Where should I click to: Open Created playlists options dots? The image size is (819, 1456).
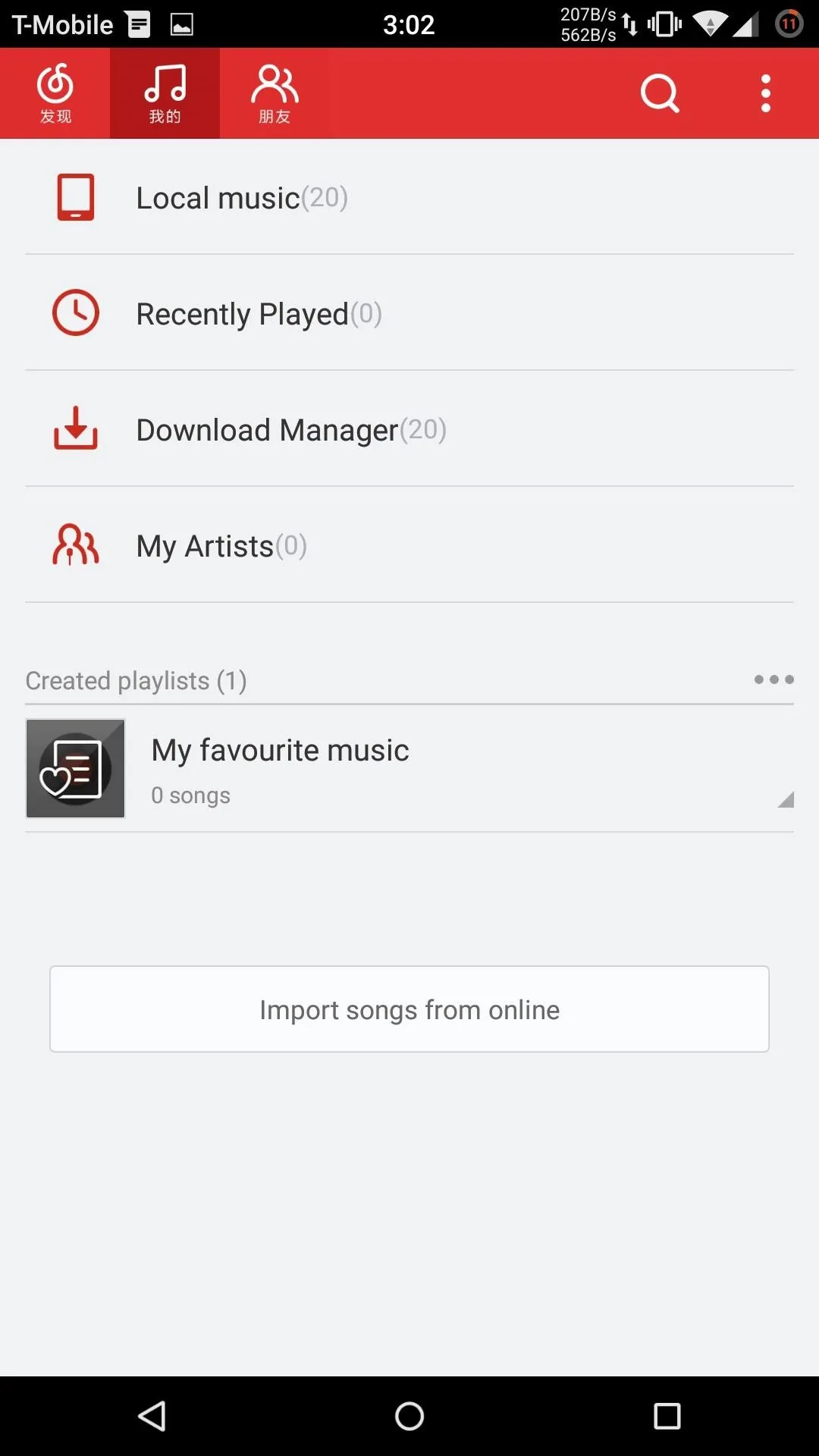click(773, 679)
